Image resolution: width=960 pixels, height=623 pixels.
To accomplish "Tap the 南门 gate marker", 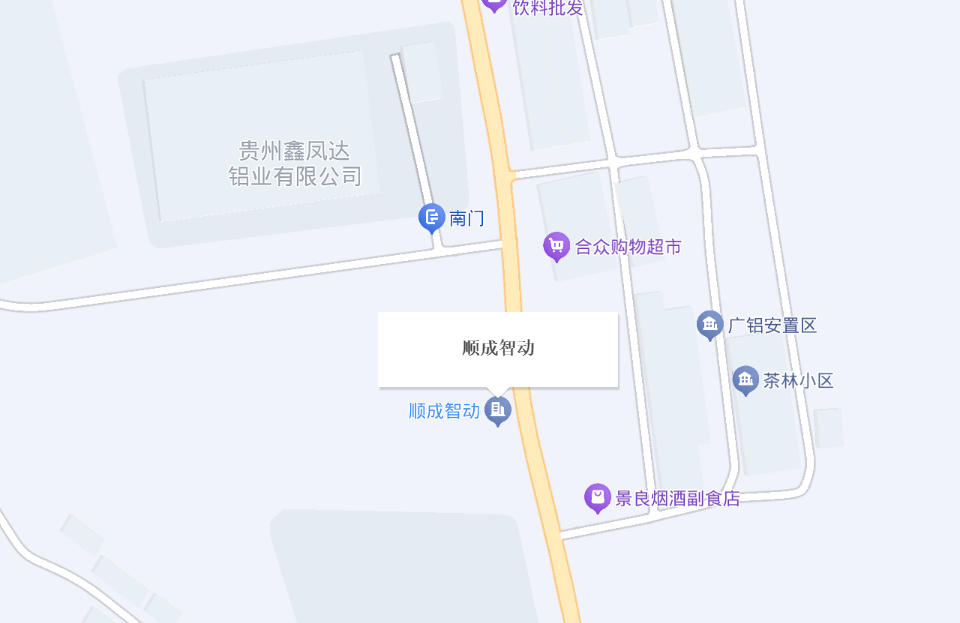I will [431, 217].
